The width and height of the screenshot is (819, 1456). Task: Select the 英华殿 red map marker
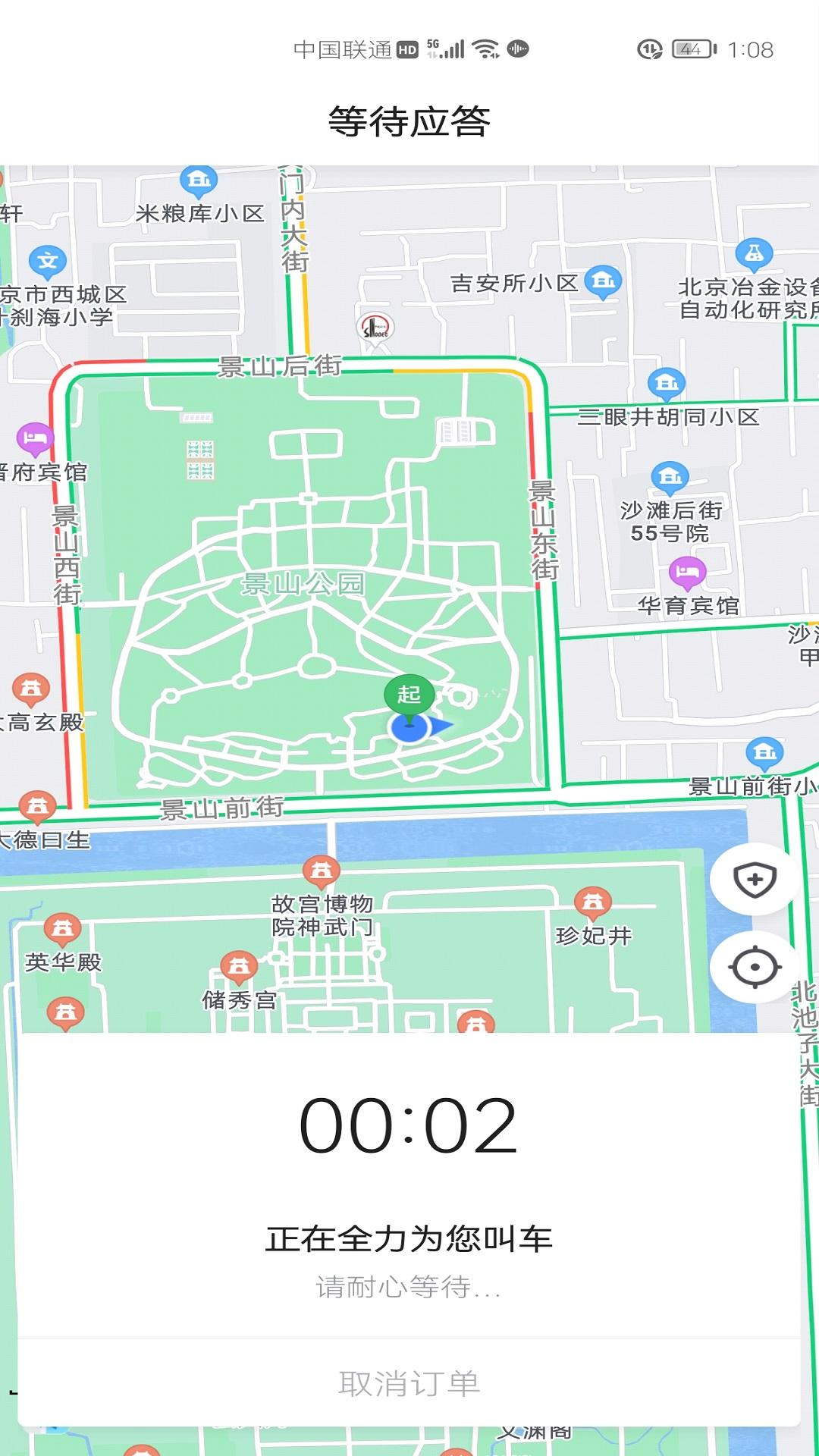coord(61,928)
